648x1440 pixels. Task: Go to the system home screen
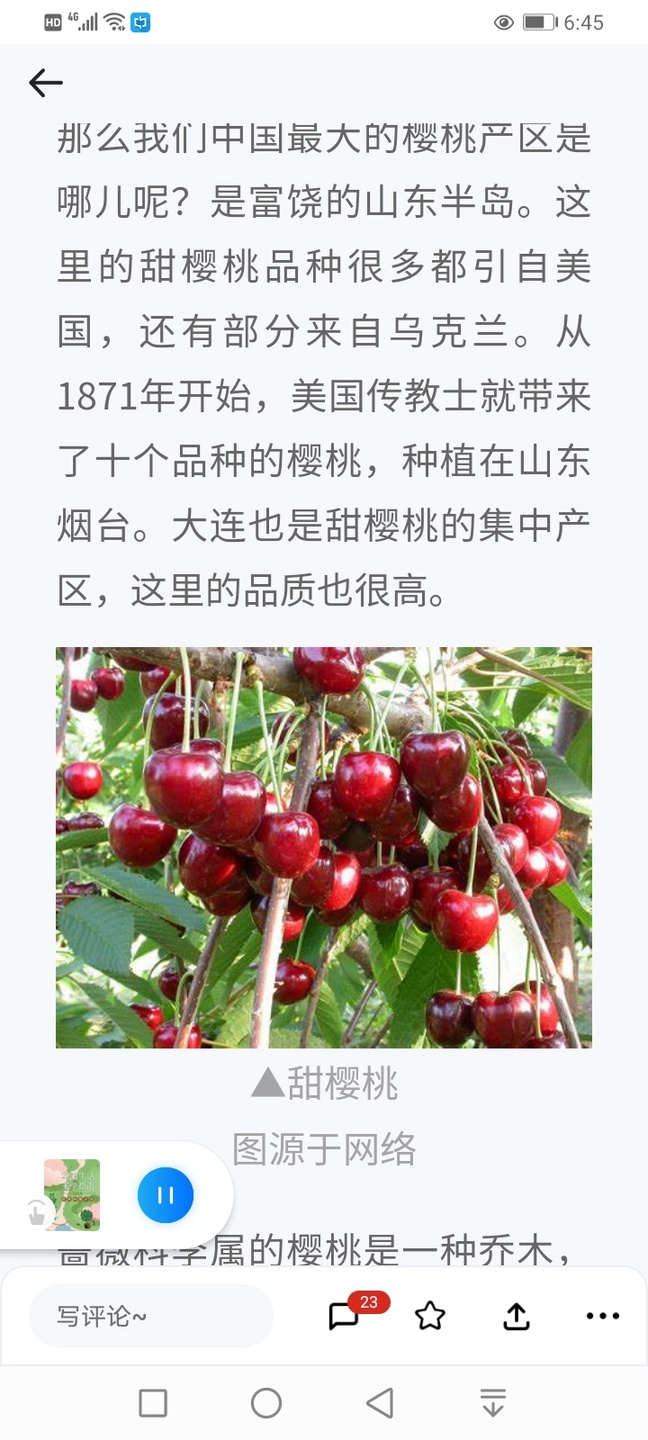click(x=266, y=1403)
